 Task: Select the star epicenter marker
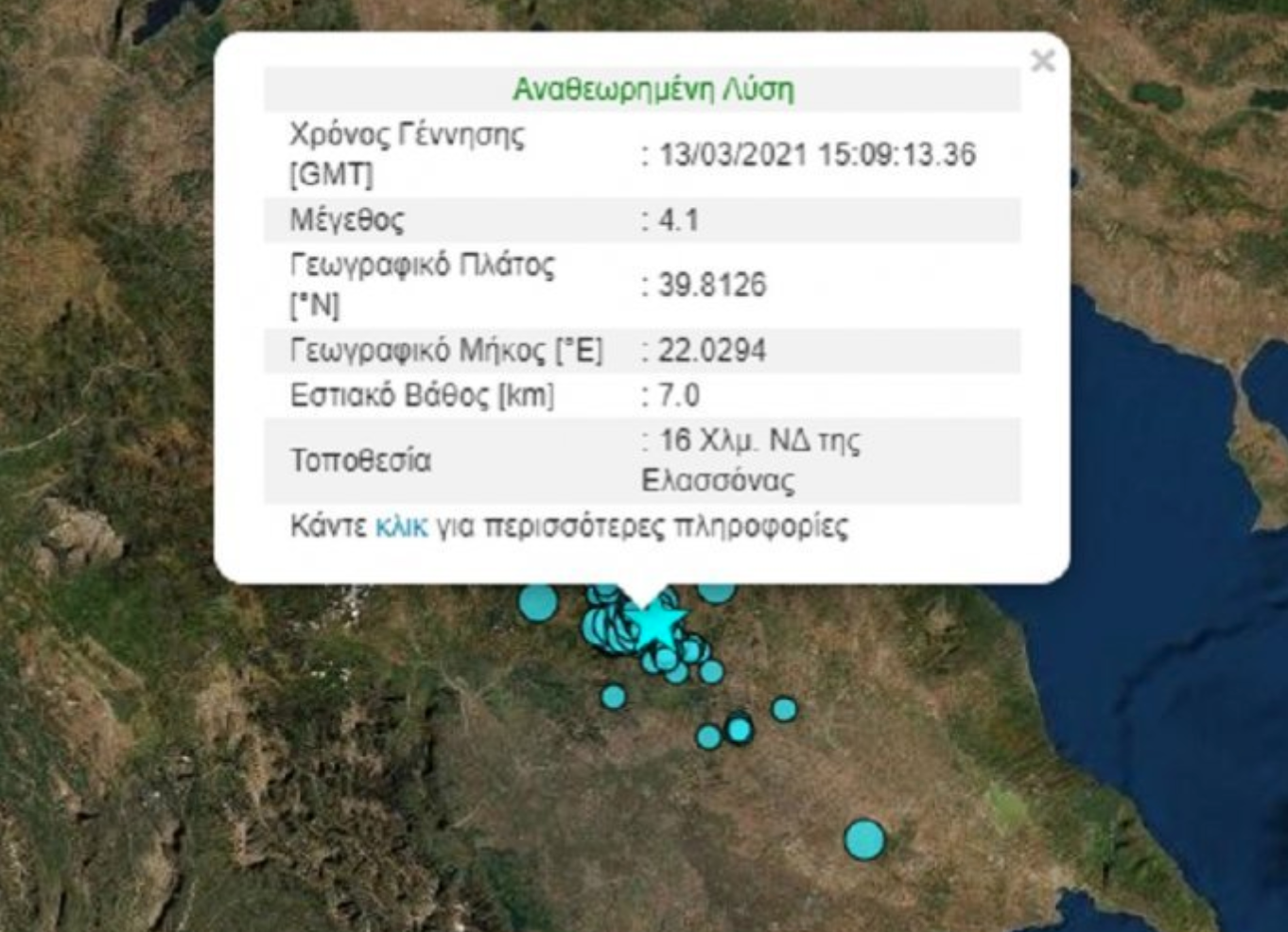click(655, 624)
